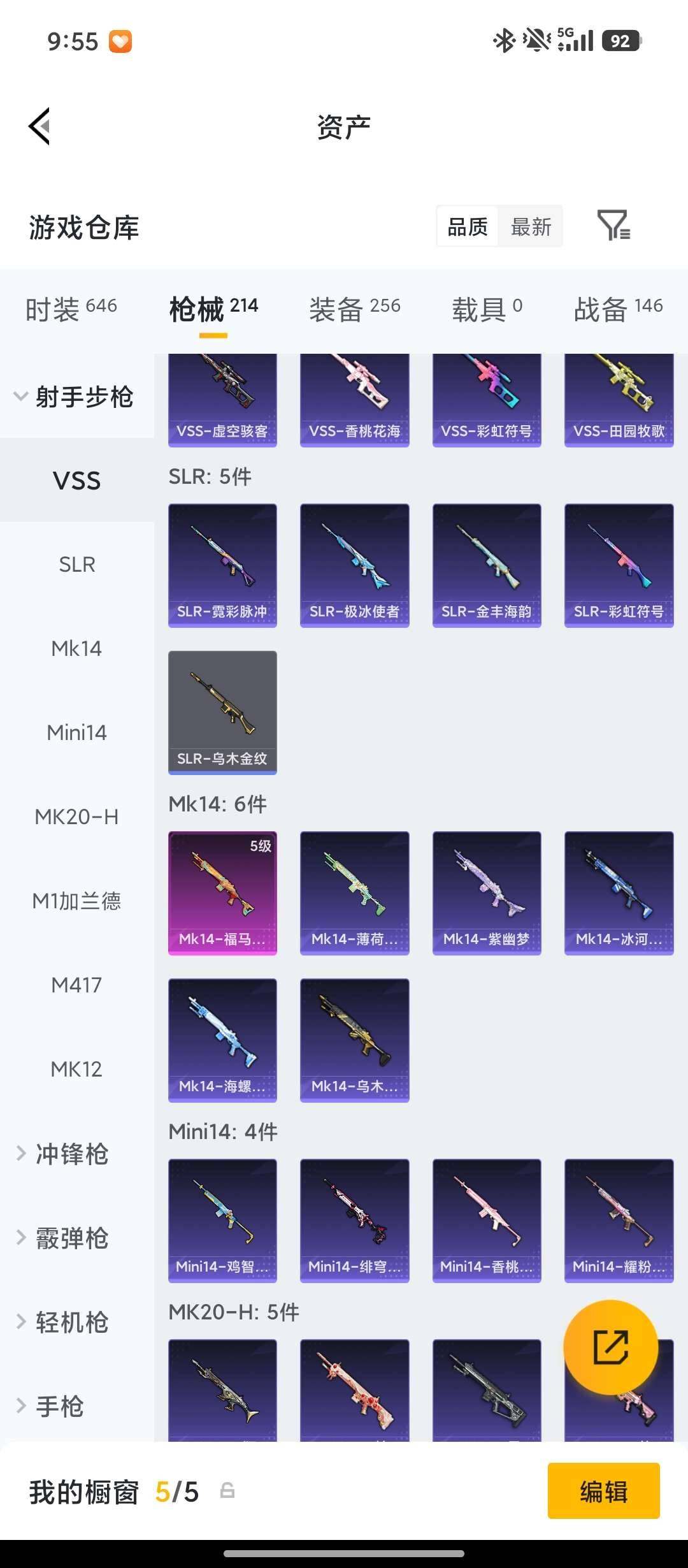Viewport: 688px width, 1568px height.
Task: Switch to the 战备 tab
Action: 618,310
